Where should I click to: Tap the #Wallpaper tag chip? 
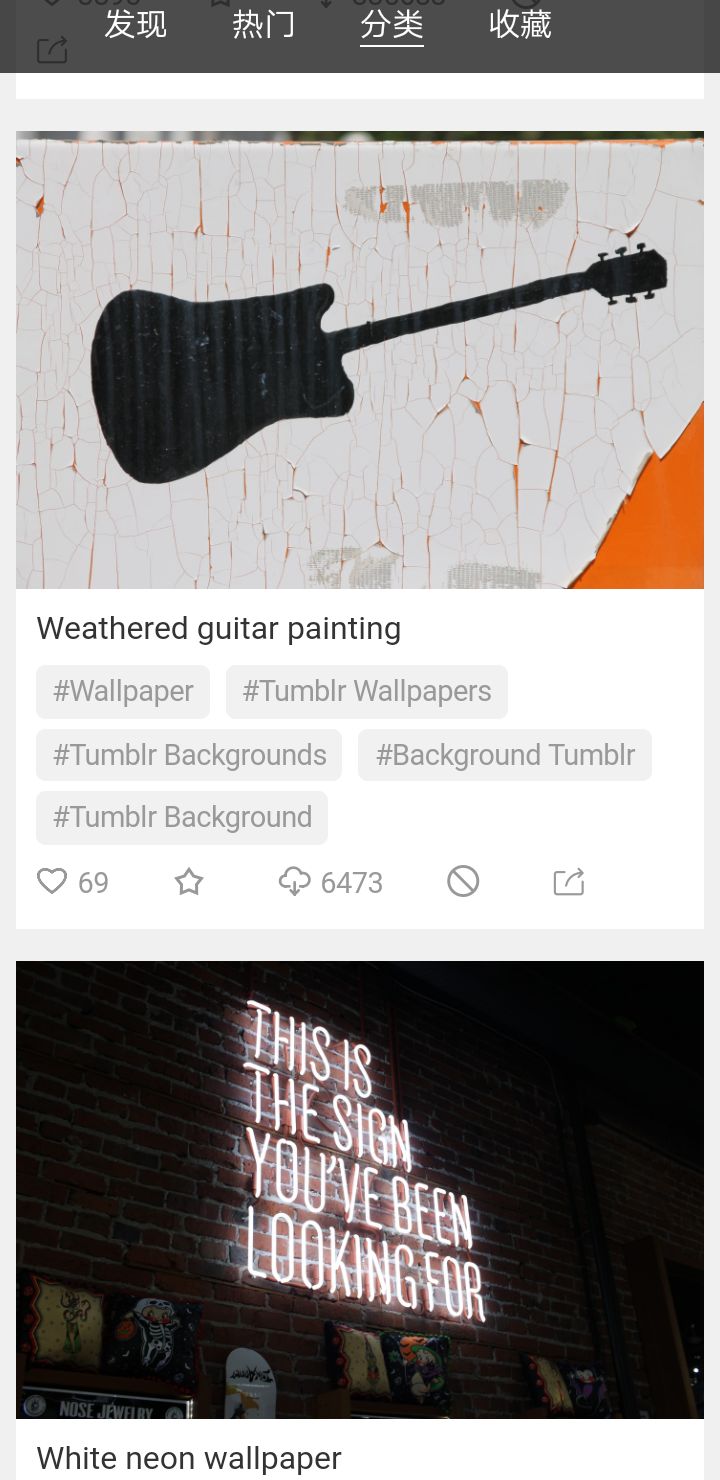pyautogui.click(x=123, y=692)
